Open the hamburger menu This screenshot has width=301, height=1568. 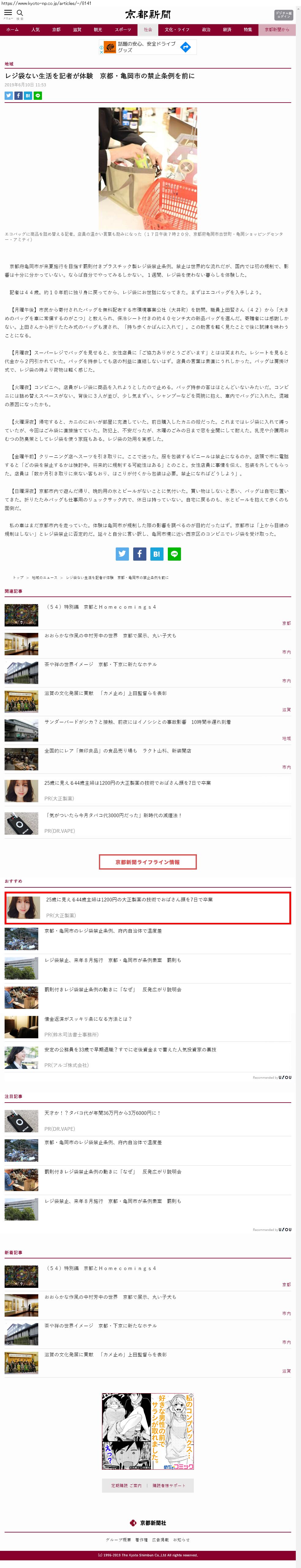(8, 13)
